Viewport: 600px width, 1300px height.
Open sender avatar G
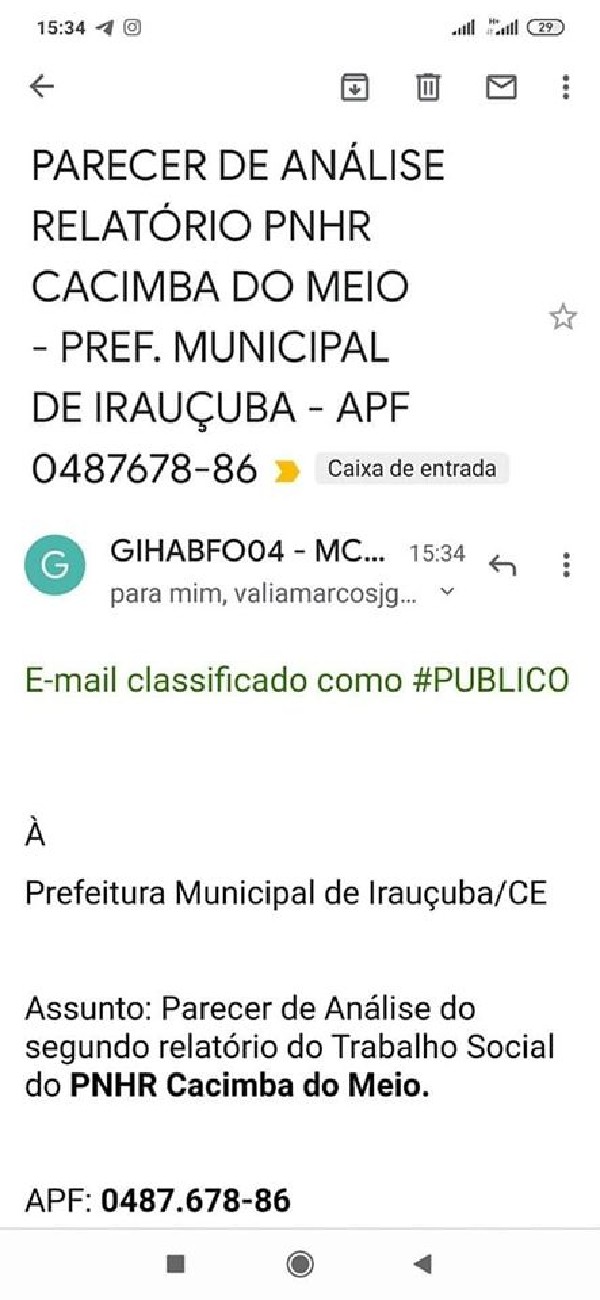(54, 566)
